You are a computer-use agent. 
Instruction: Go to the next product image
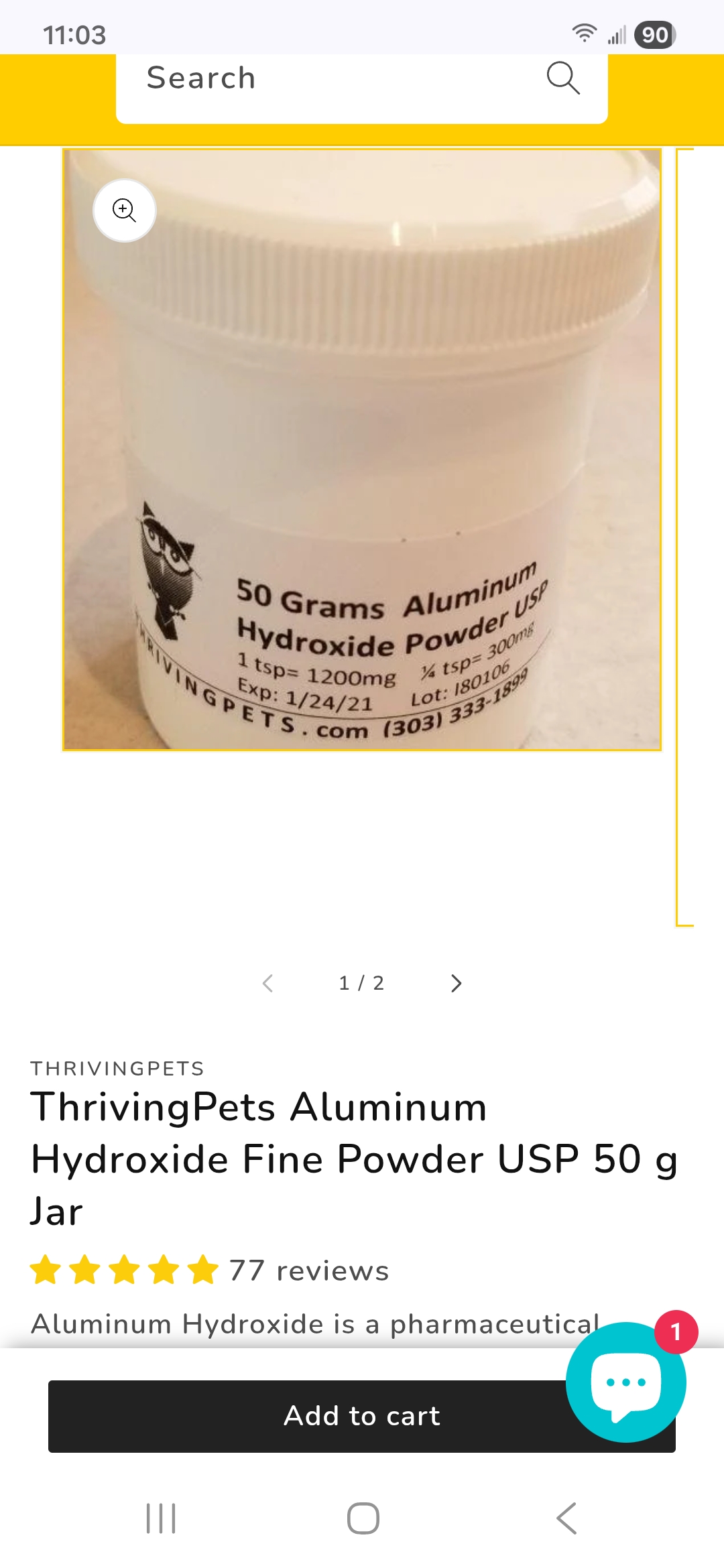point(456,983)
